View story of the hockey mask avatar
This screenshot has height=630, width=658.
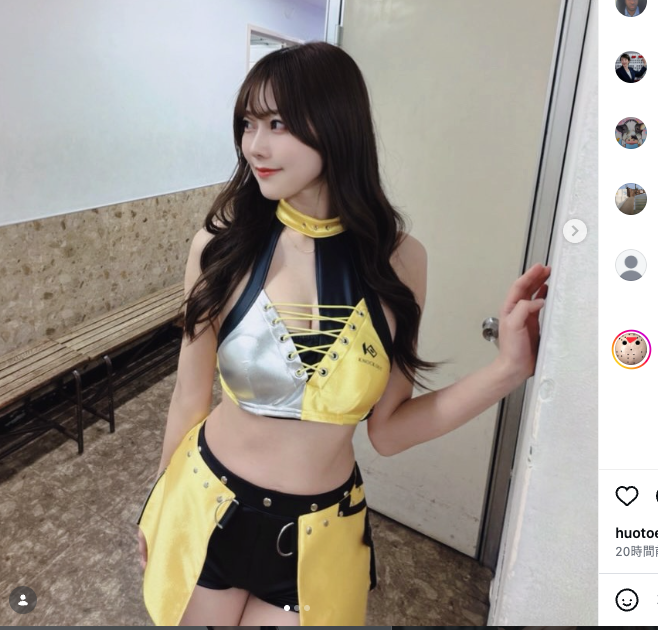pyautogui.click(x=631, y=350)
